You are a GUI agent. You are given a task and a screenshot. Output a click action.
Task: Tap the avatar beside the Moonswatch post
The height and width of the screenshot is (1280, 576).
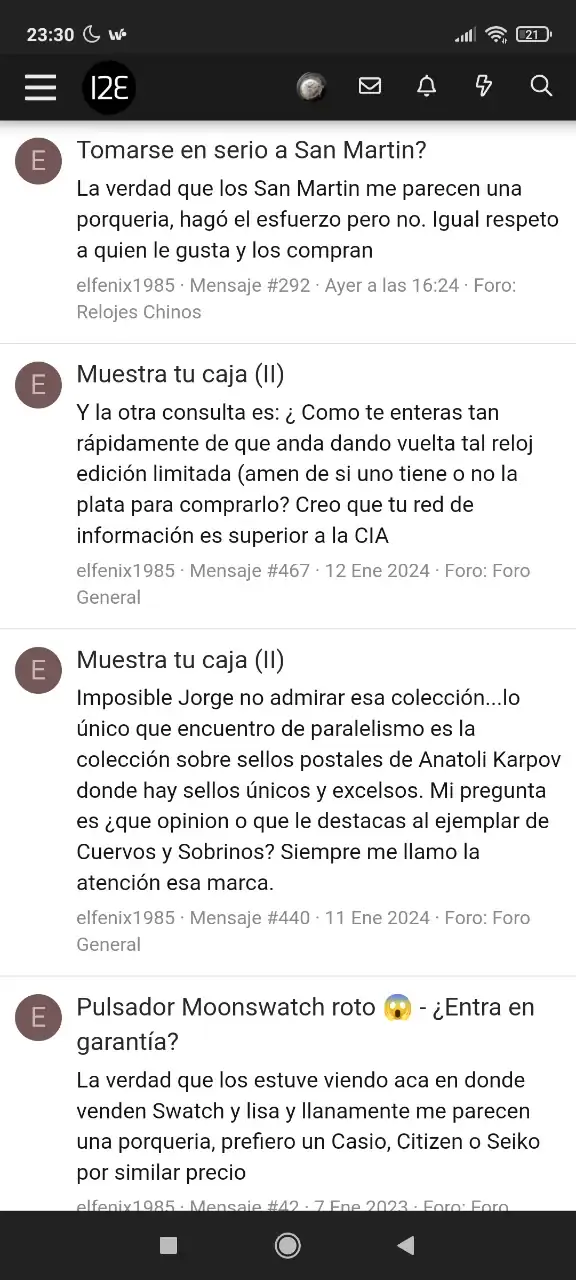click(39, 1017)
